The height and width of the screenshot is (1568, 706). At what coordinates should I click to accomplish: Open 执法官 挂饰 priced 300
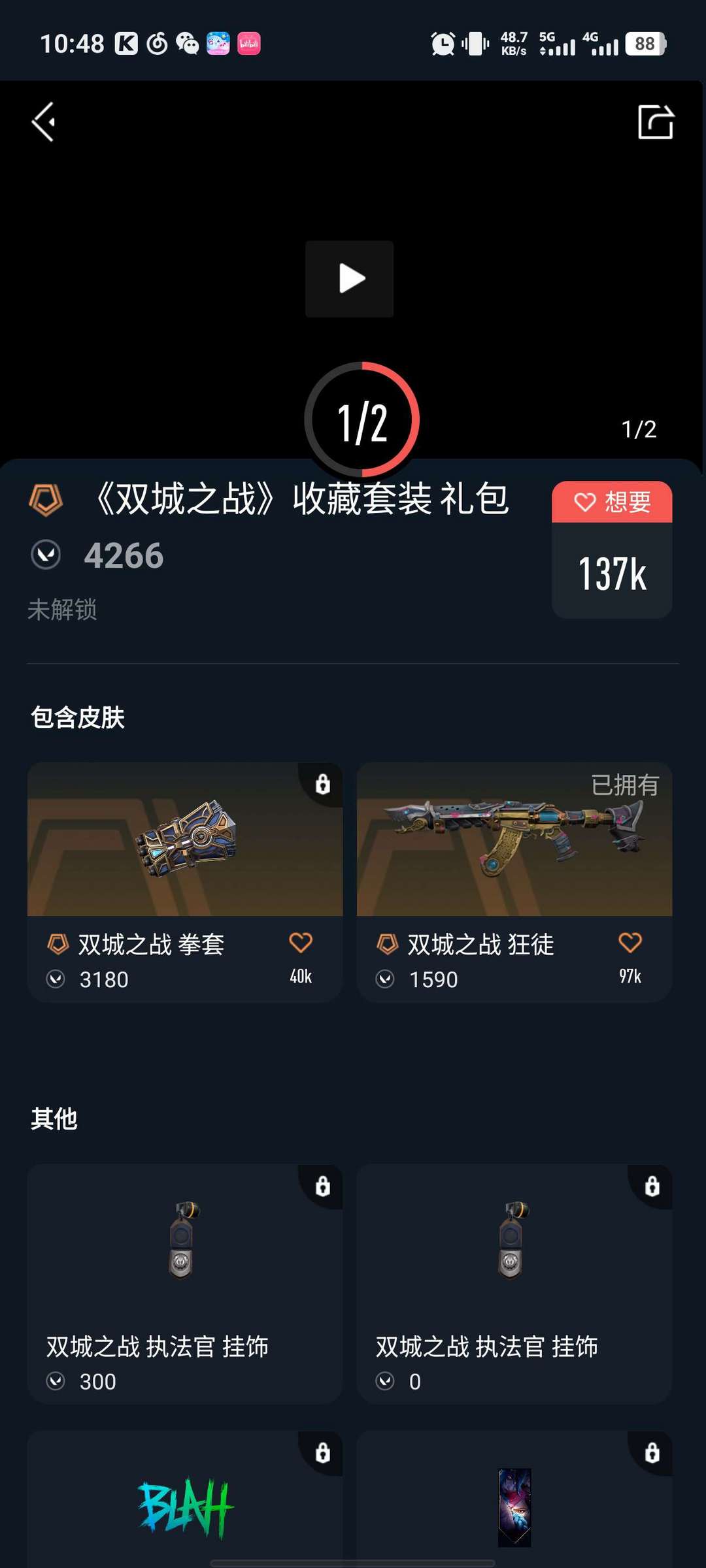(185, 1284)
